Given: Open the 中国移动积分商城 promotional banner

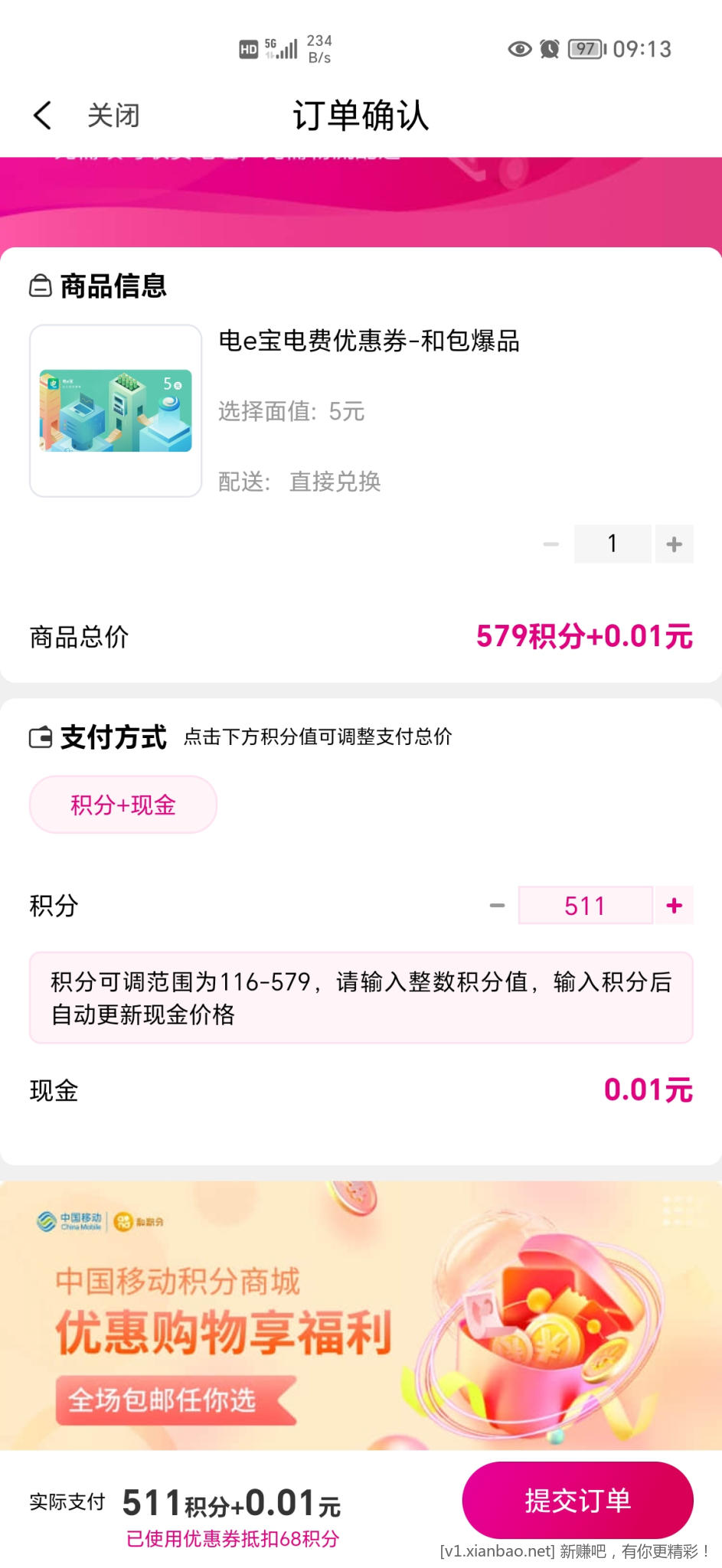Looking at the screenshot, I should coord(361,1315).
